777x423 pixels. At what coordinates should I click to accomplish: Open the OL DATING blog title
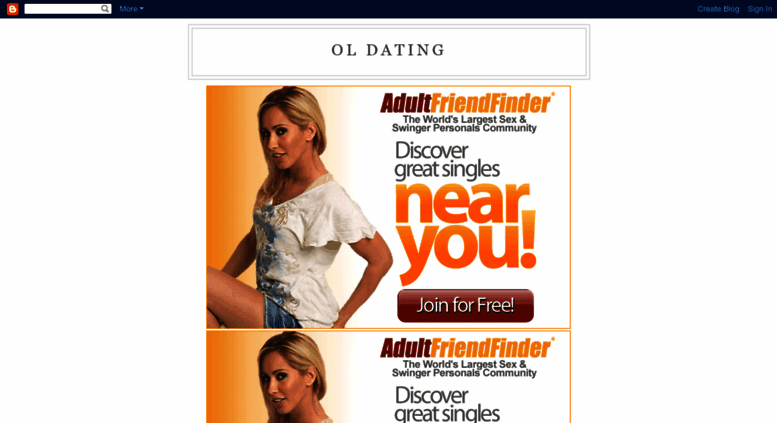tap(388, 50)
